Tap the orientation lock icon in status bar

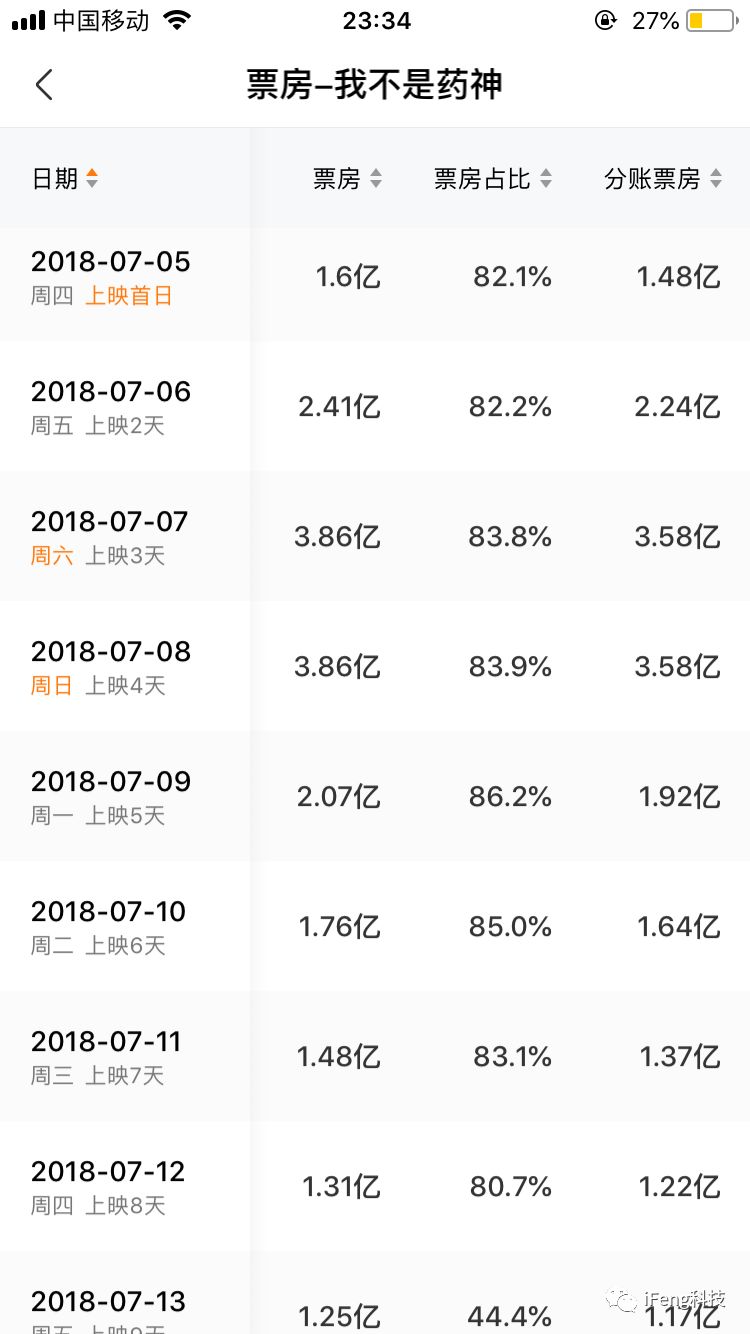(606, 20)
